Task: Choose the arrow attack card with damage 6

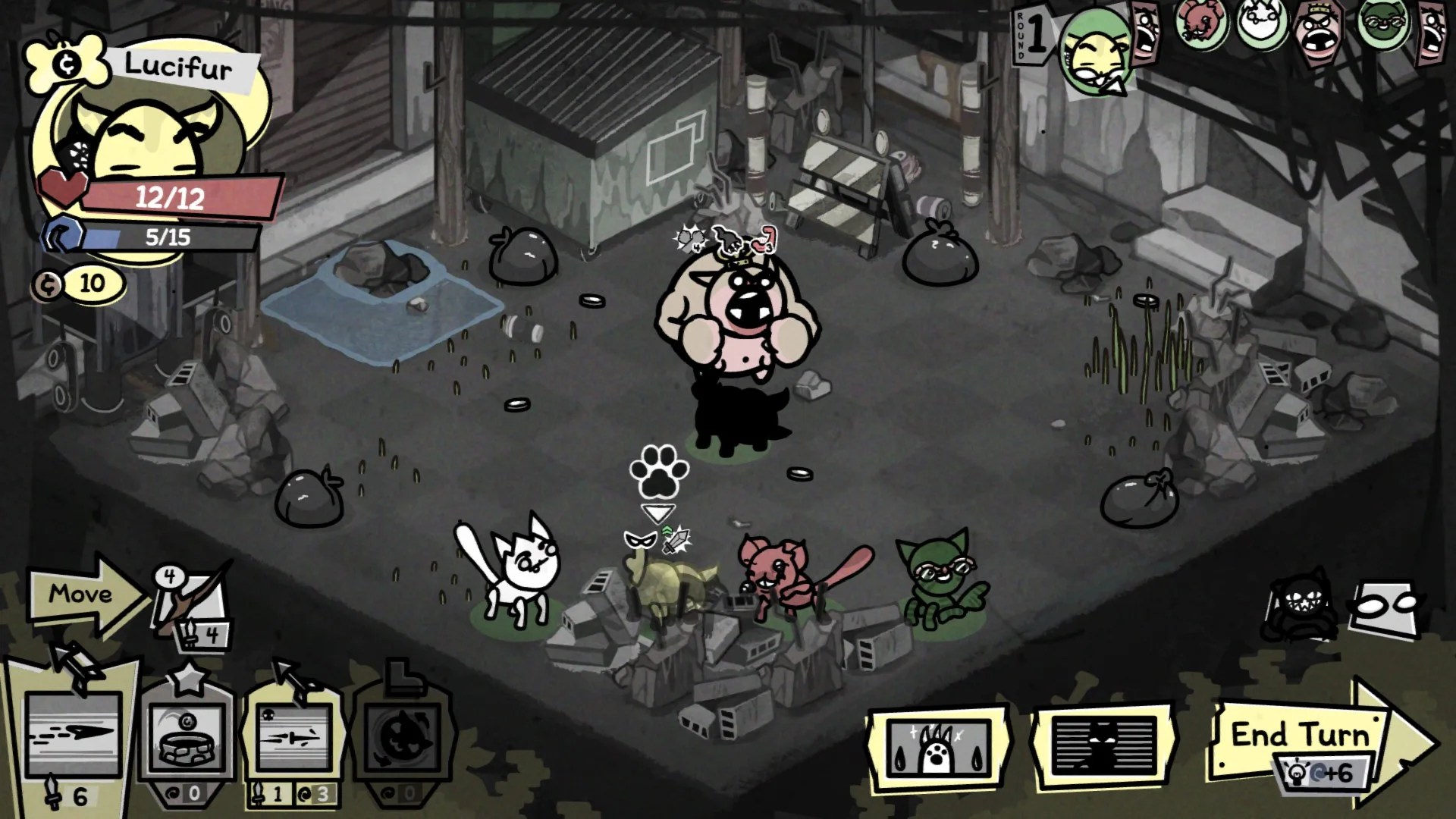Action: [x=74, y=732]
